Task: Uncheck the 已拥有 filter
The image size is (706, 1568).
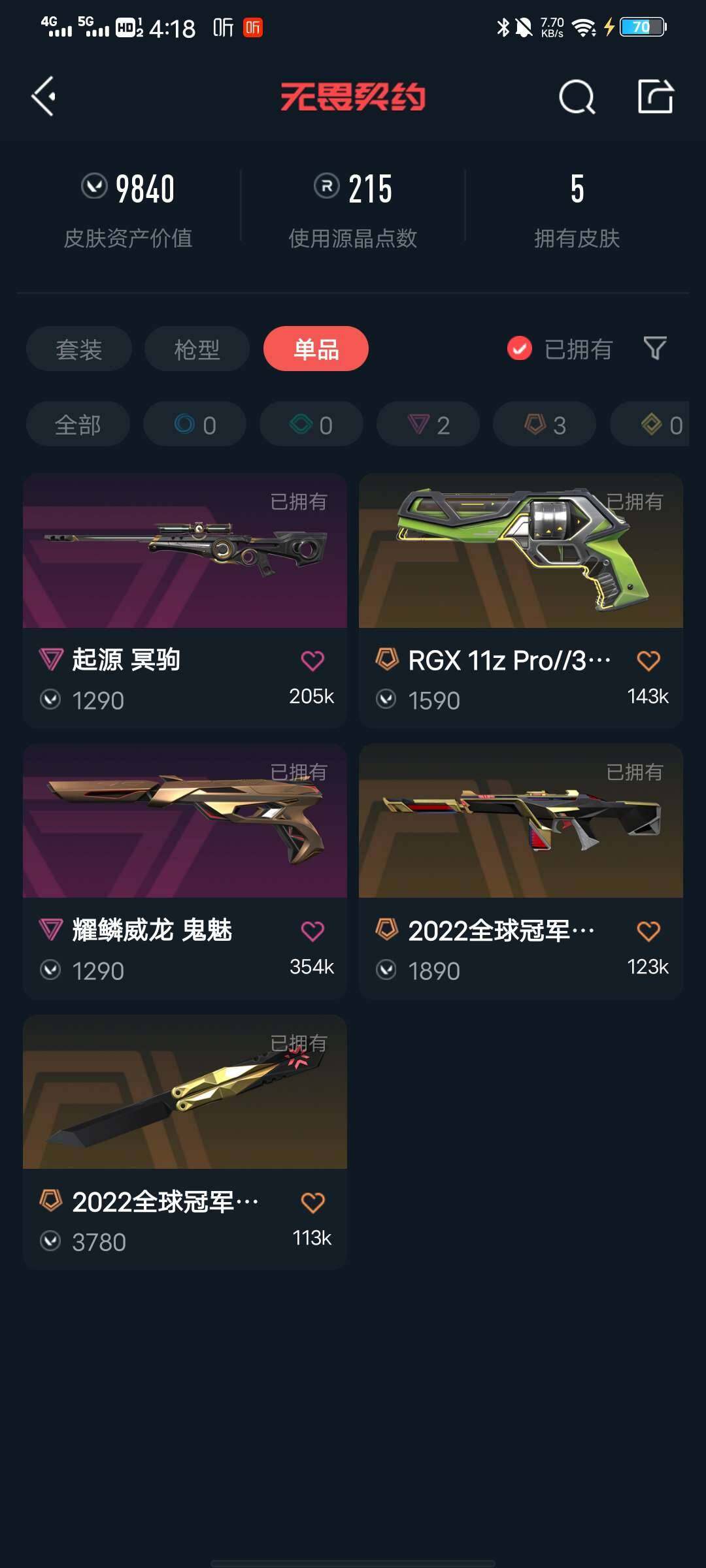Action: click(x=520, y=349)
